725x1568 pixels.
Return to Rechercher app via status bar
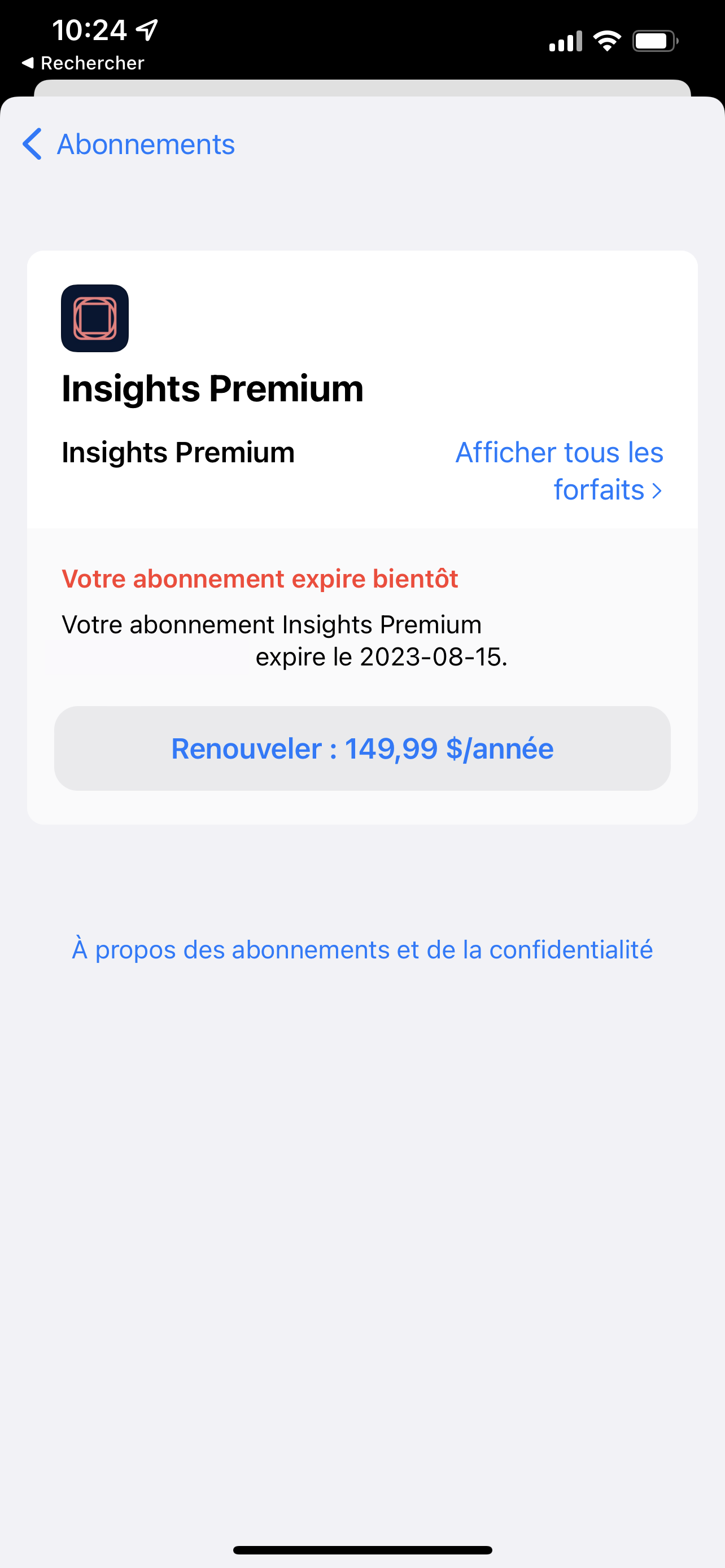(84, 63)
